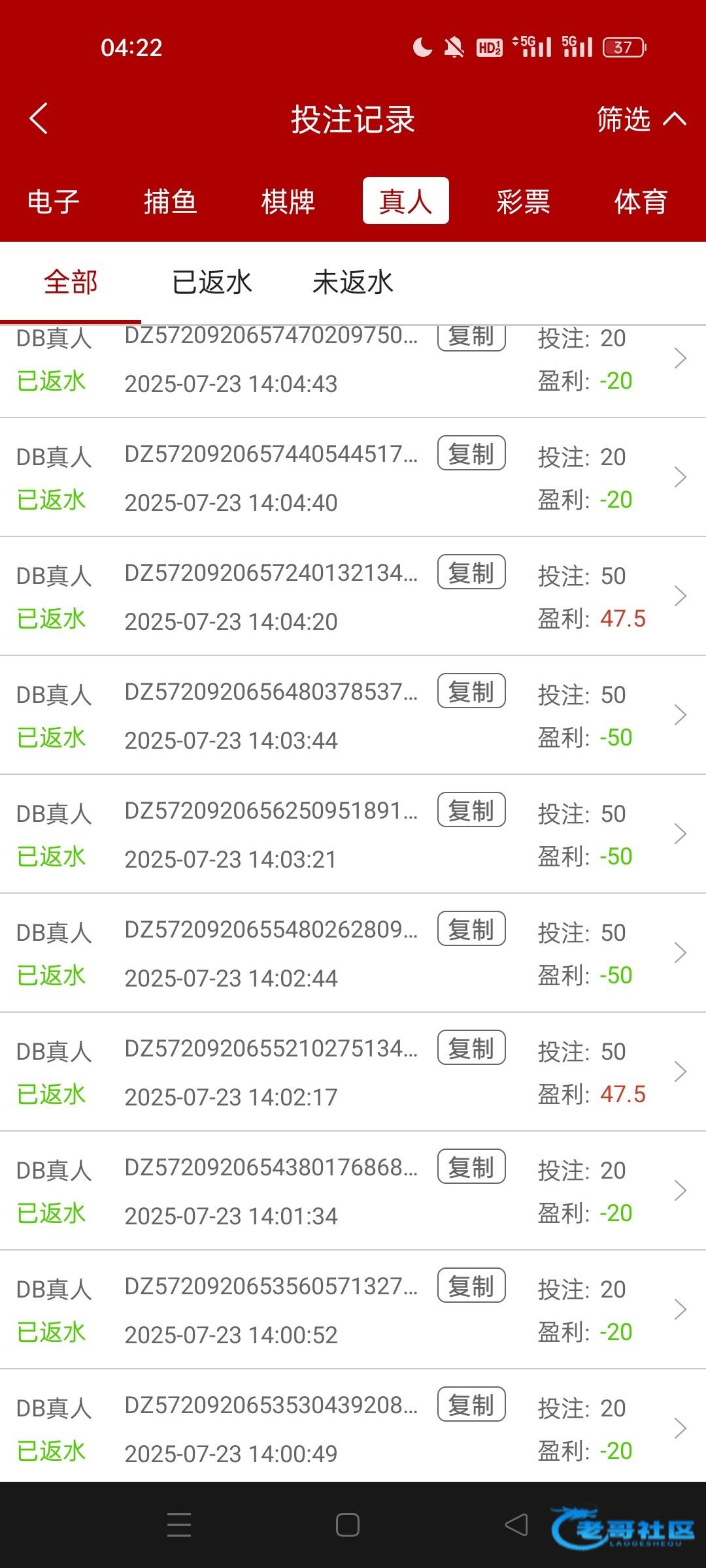Viewport: 706px width, 1568px height.
Task: Switch to the 捕鱼 category tab
Action: click(x=170, y=201)
